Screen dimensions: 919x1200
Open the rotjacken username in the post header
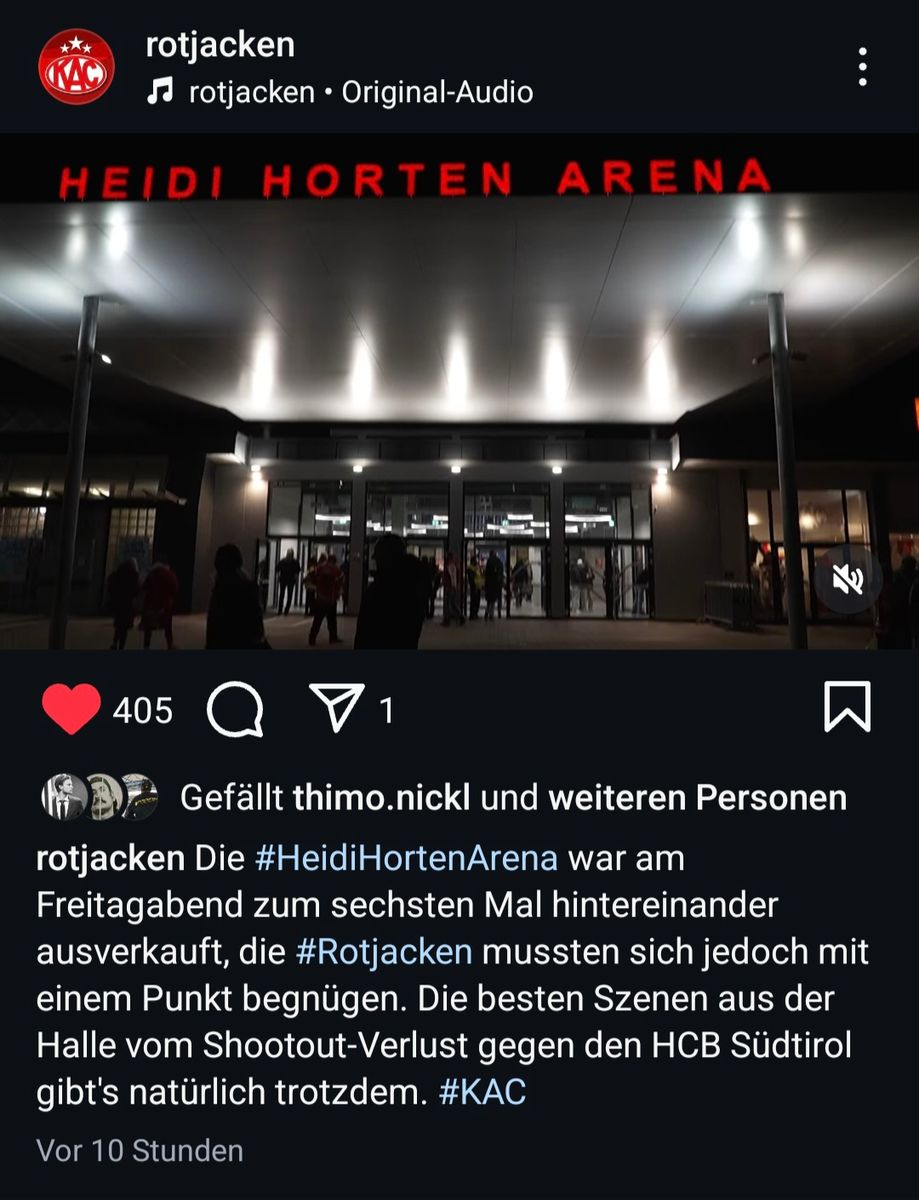pos(220,44)
